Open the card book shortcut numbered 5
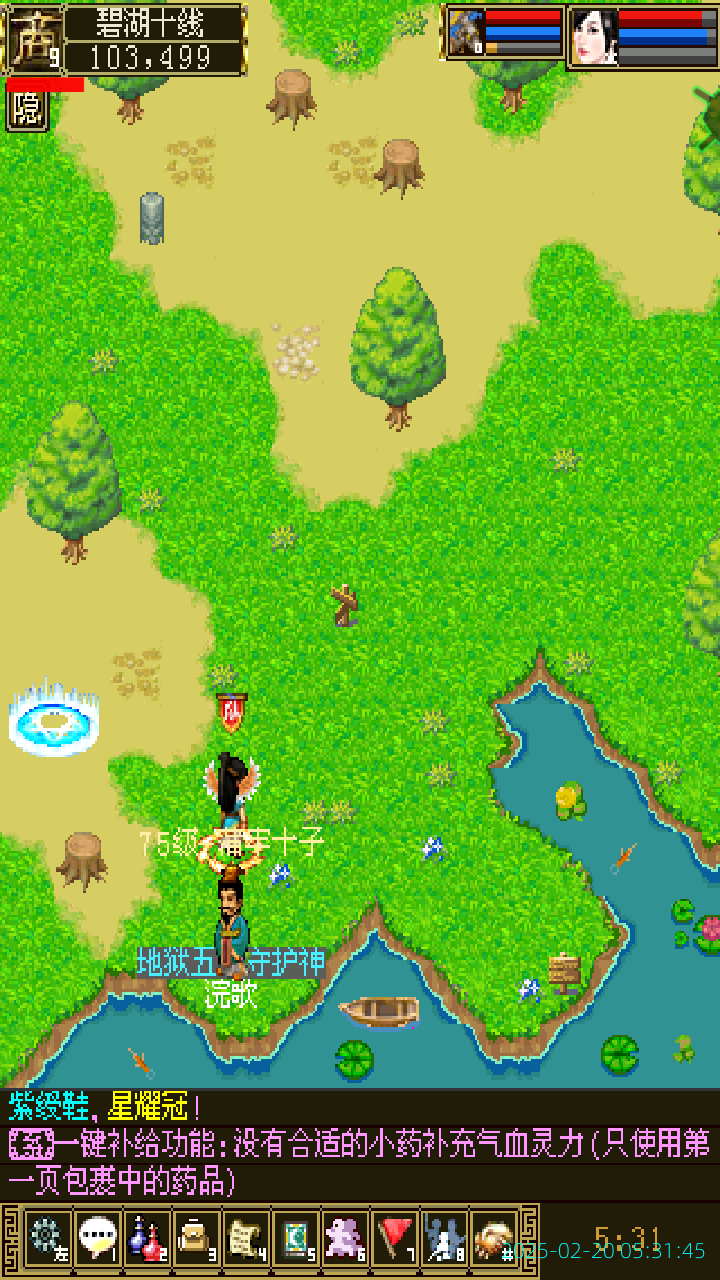 pyautogui.click(x=296, y=1238)
